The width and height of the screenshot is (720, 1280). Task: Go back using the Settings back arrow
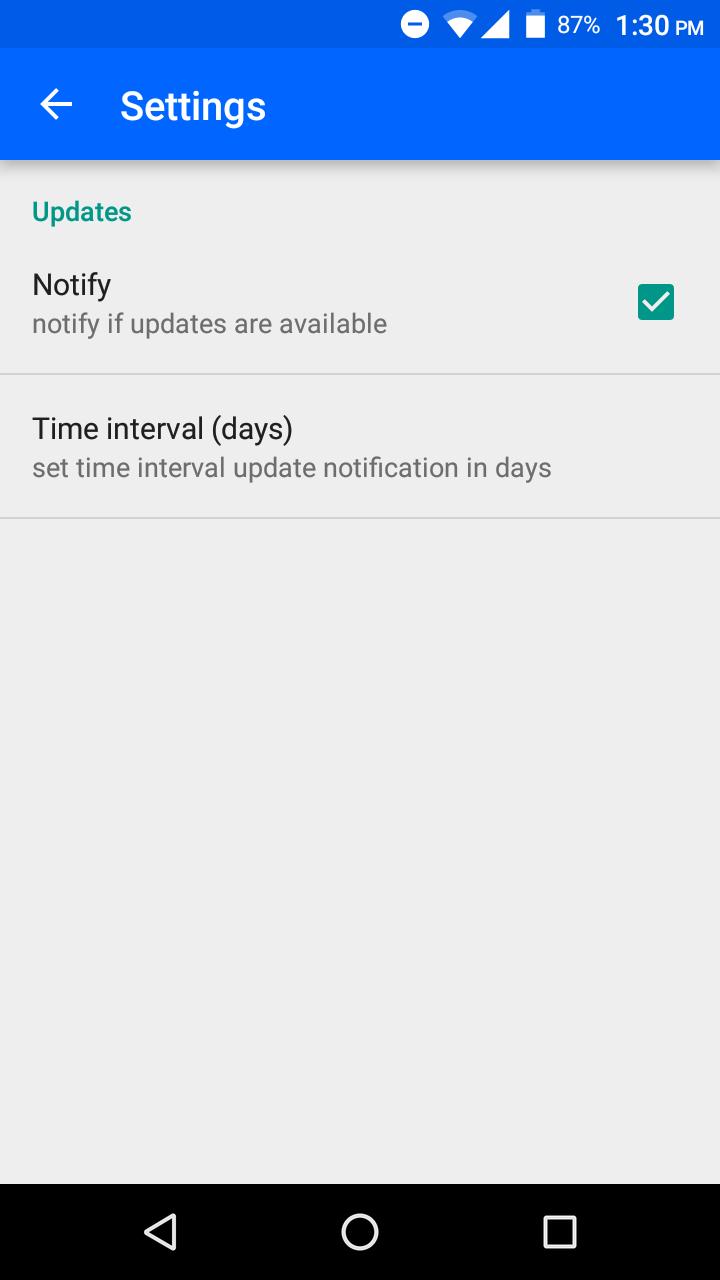(56, 104)
